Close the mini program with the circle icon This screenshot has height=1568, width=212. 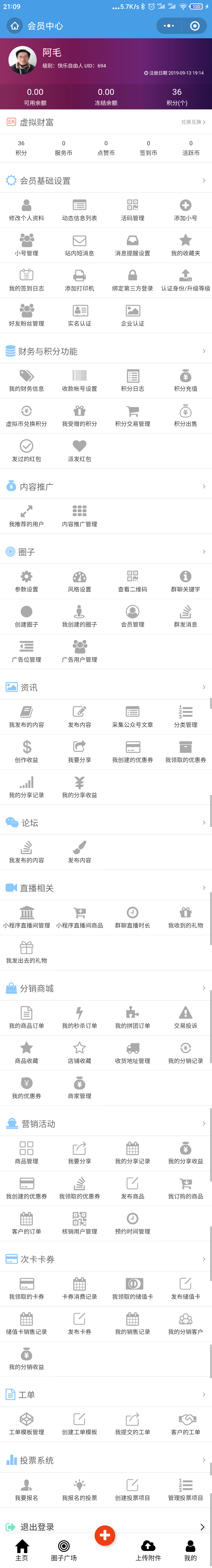pyautogui.click(x=195, y=26)
